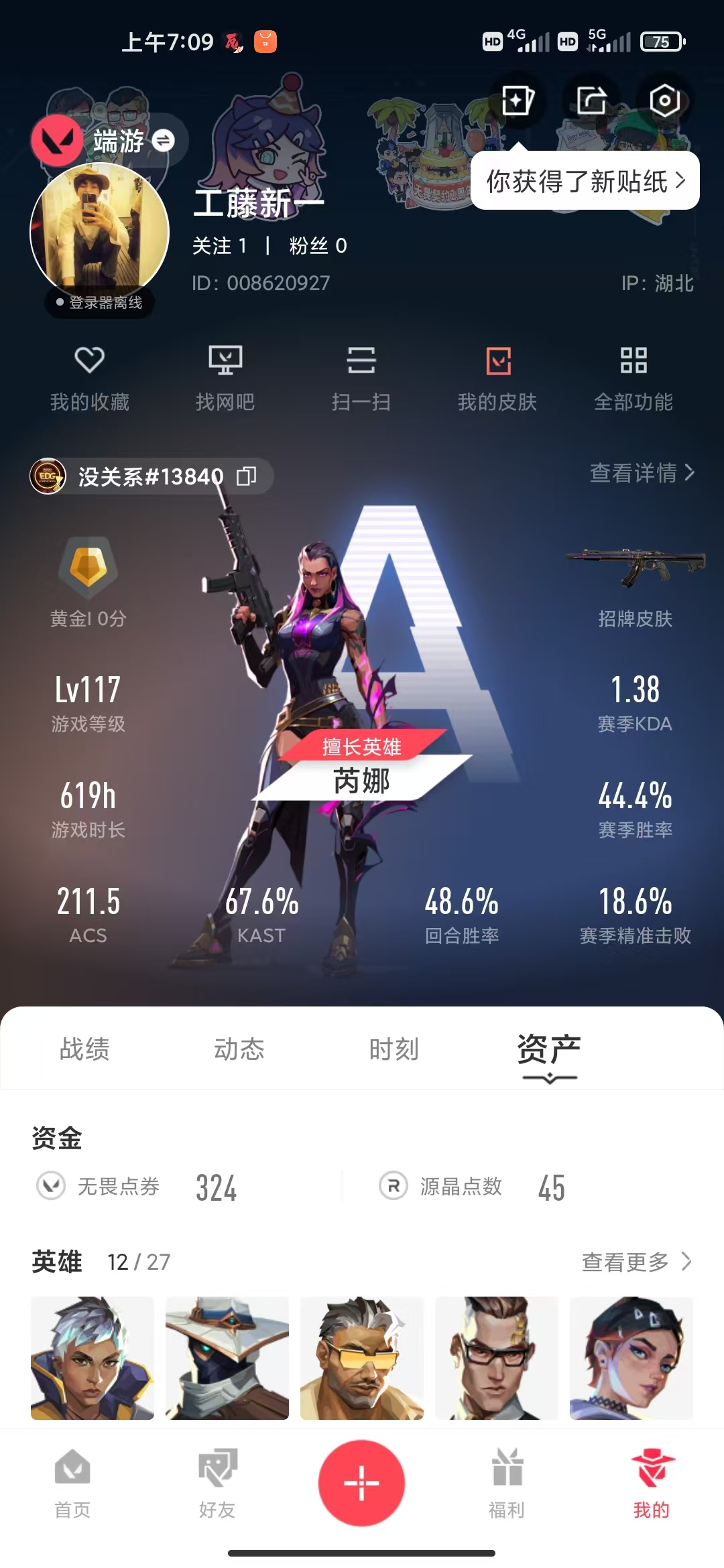Open the 福利 benefits tab
The height and width of the screenshot is (1568, 724).
[x=507, y=1484]
